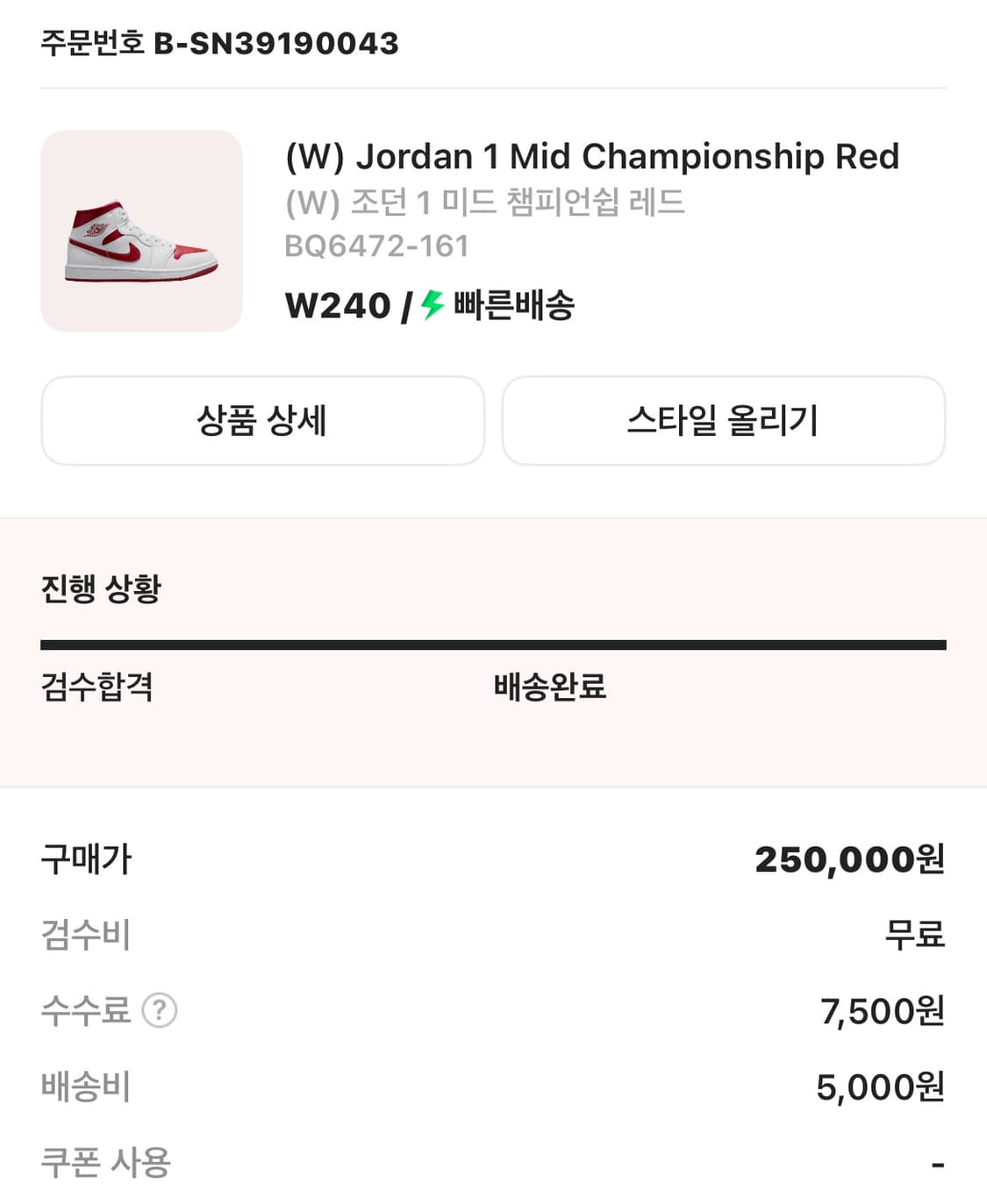Click the W240 size label

coord(337,307)
